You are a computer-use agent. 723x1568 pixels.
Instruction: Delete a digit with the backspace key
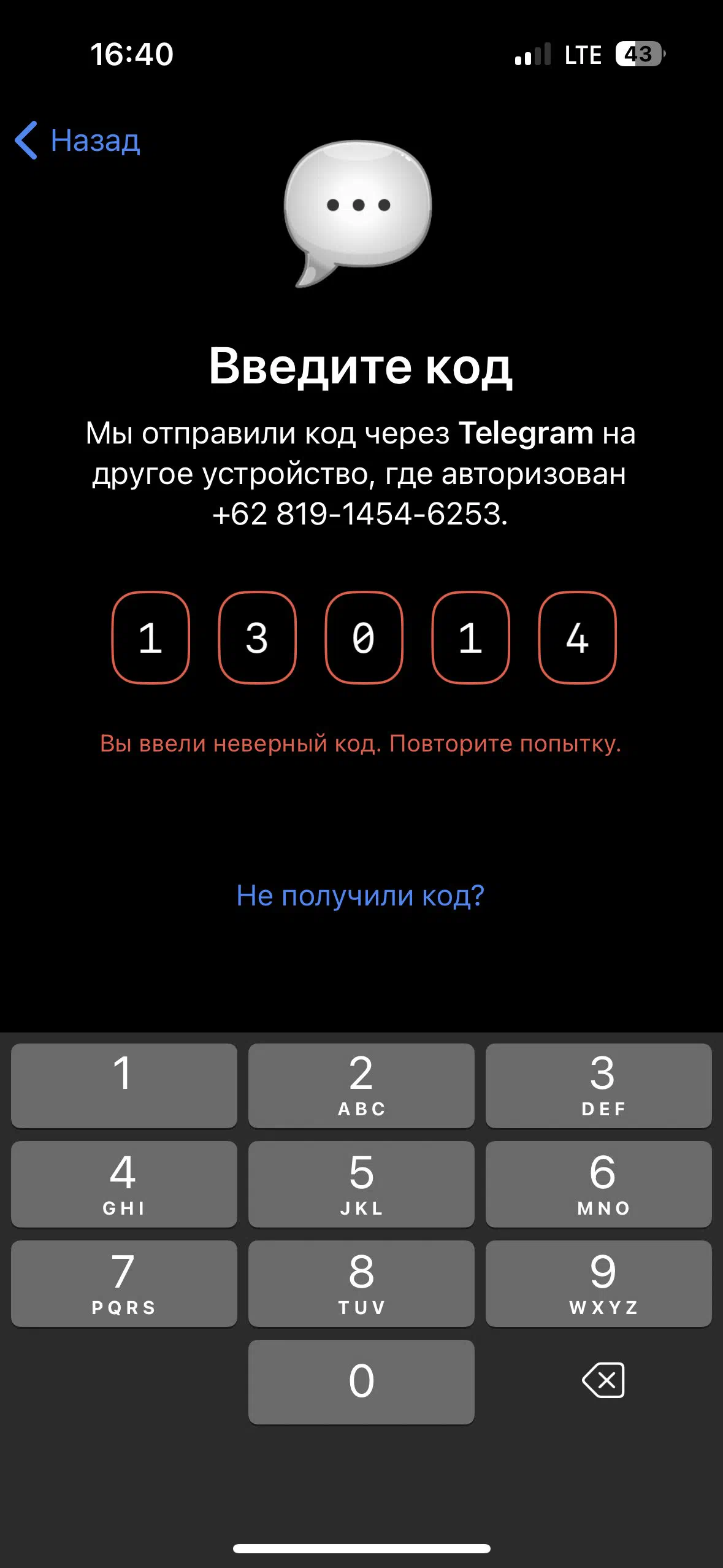click(x=603, y=1380)
